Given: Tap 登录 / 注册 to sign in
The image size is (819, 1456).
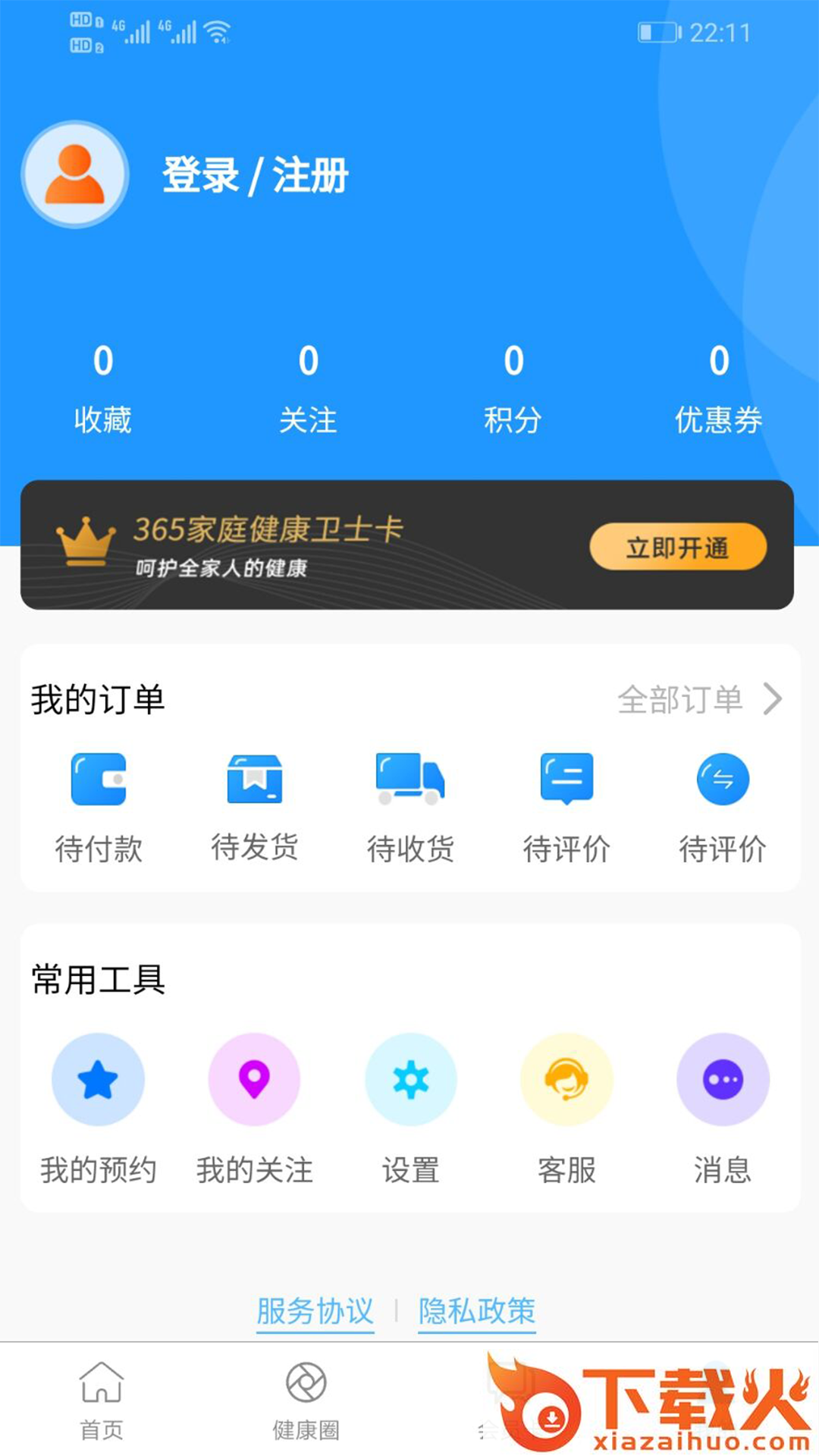Looking at the screenshot, I should (x=255, y=175).
